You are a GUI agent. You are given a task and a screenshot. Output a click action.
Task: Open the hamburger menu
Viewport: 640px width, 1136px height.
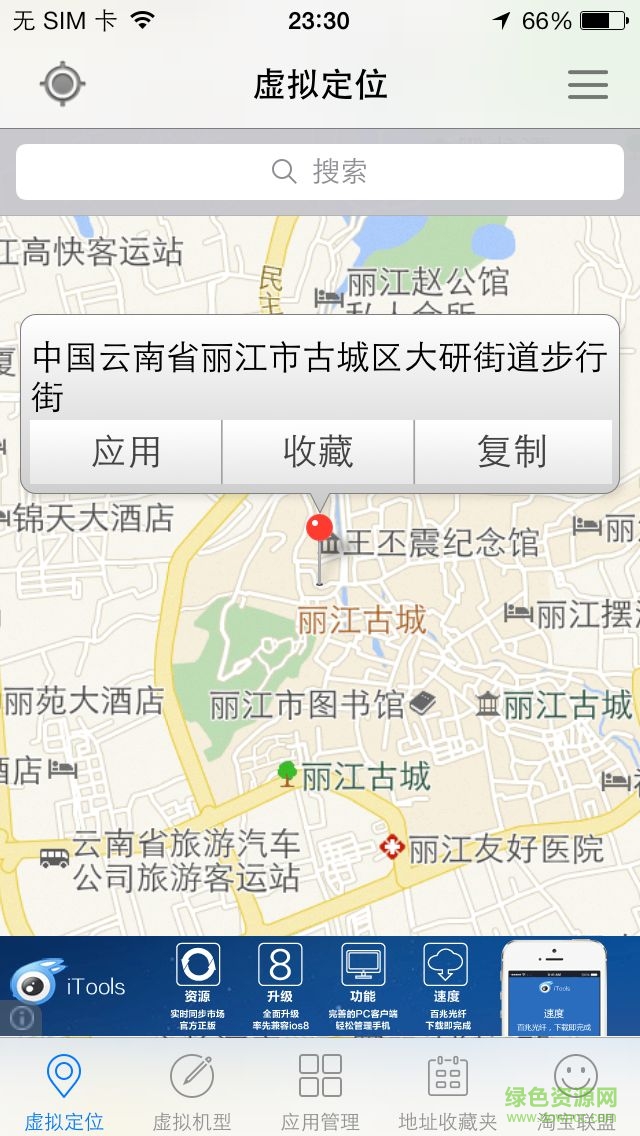click(x=588, y=84)
